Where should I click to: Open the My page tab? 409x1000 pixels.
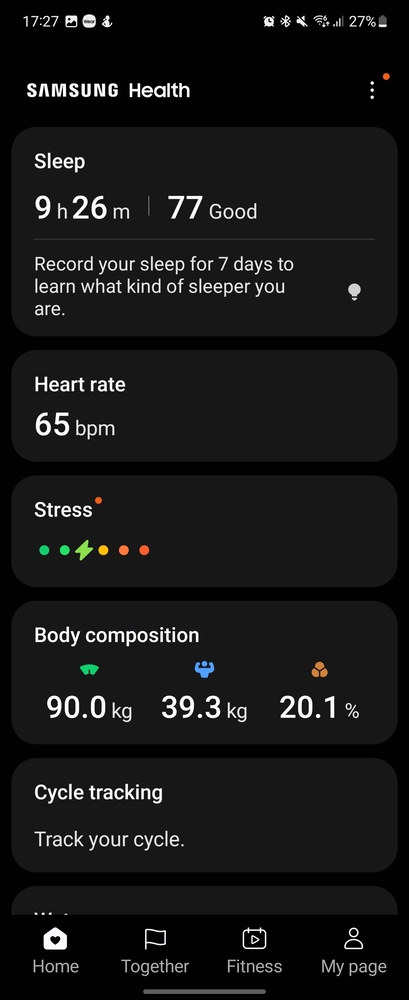click(x=353, y=951)
